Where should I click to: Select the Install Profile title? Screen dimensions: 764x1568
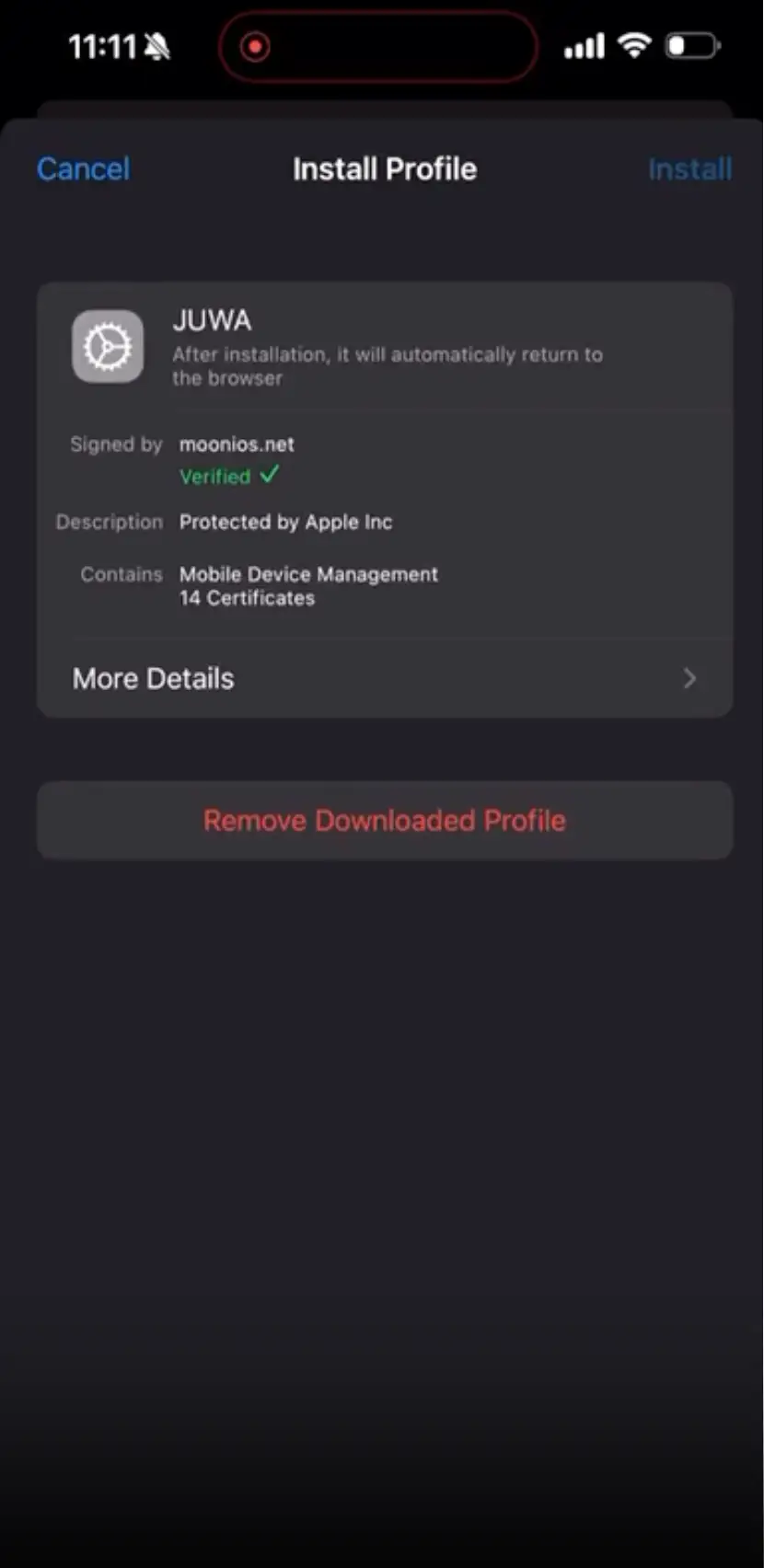point(384,168)
